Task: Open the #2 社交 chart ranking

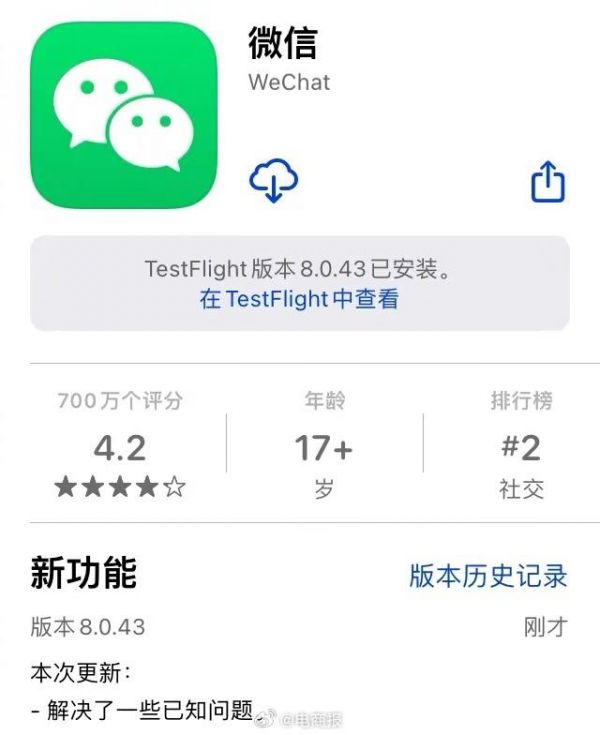Action: point(520,447)
